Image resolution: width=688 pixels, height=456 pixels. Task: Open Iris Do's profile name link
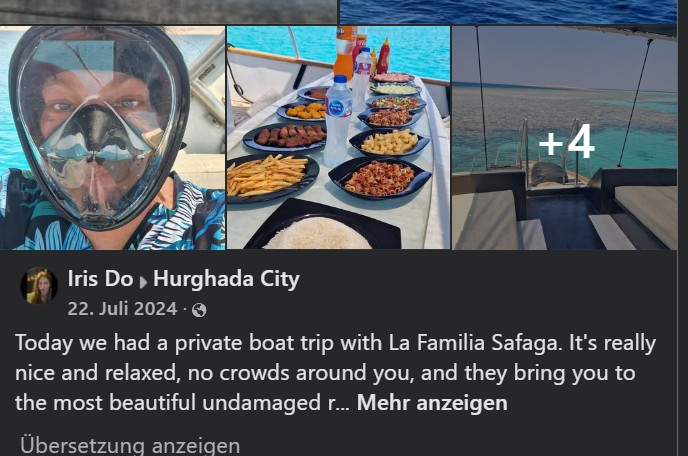pyautogui.click(x=100, y=279)
